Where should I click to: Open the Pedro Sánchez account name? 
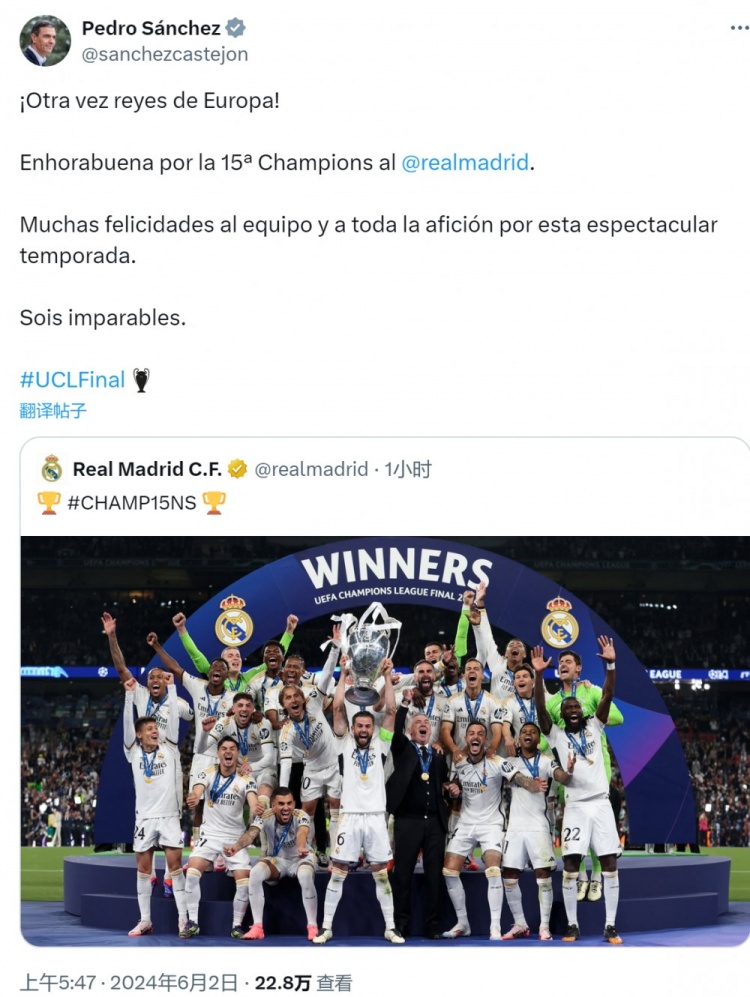point(150,28)
